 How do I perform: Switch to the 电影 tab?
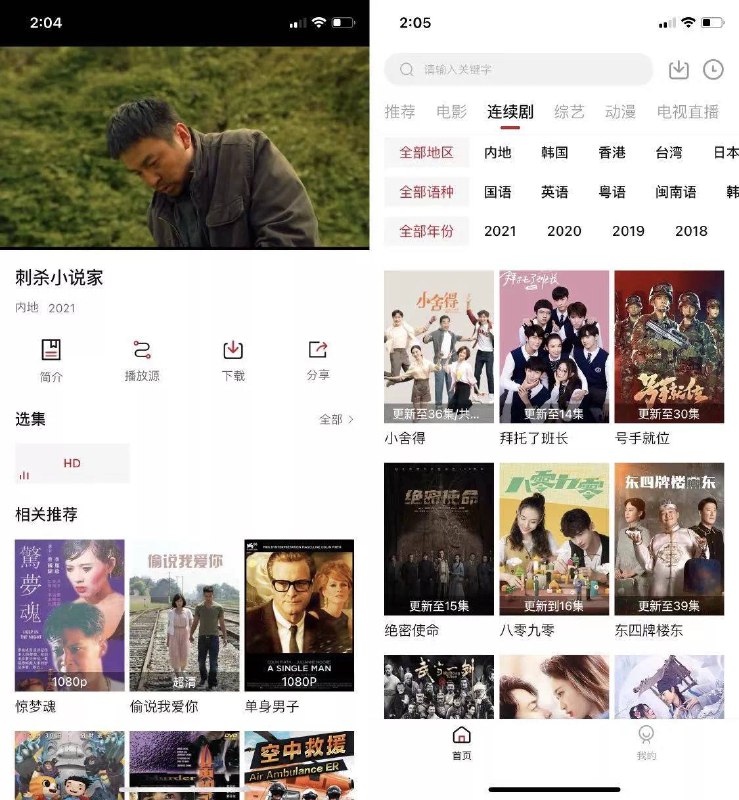450,111
